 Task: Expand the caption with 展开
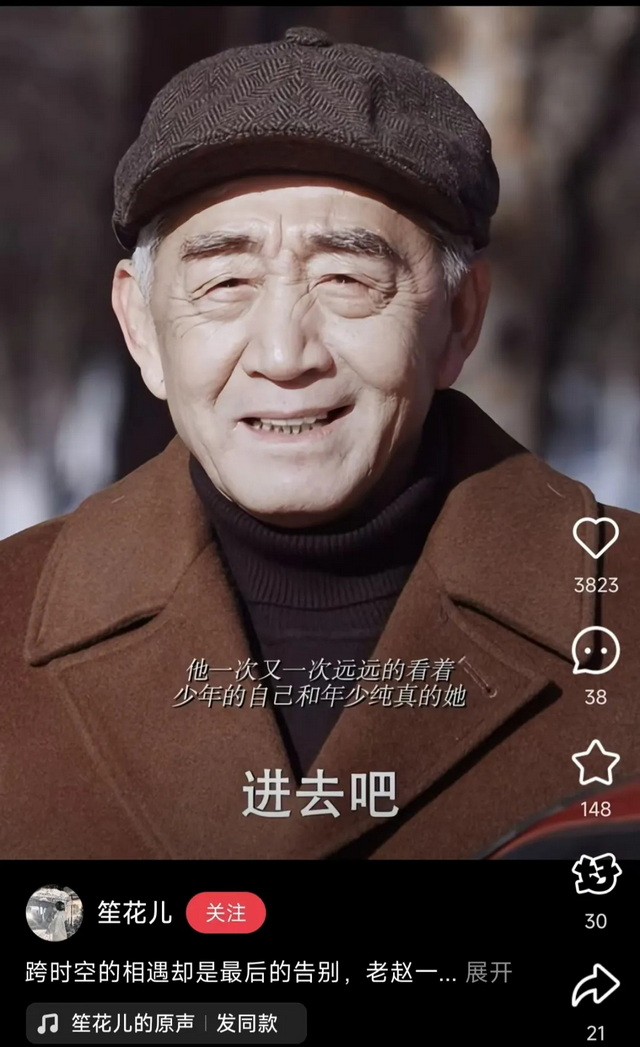pyautogui.click(x=490, y=971)
